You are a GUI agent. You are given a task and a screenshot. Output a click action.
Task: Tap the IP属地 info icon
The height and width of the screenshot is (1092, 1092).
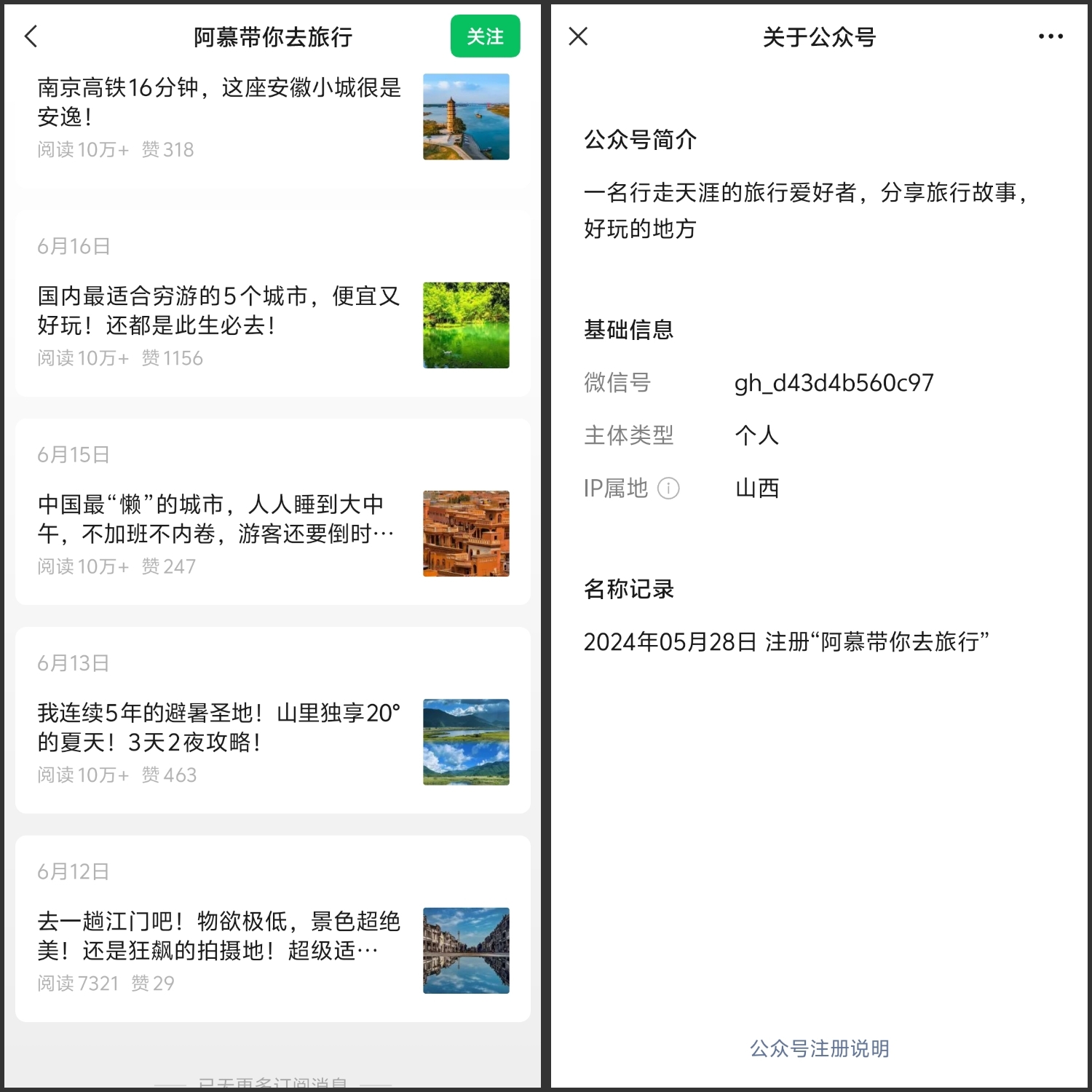[x=668, y=488]
